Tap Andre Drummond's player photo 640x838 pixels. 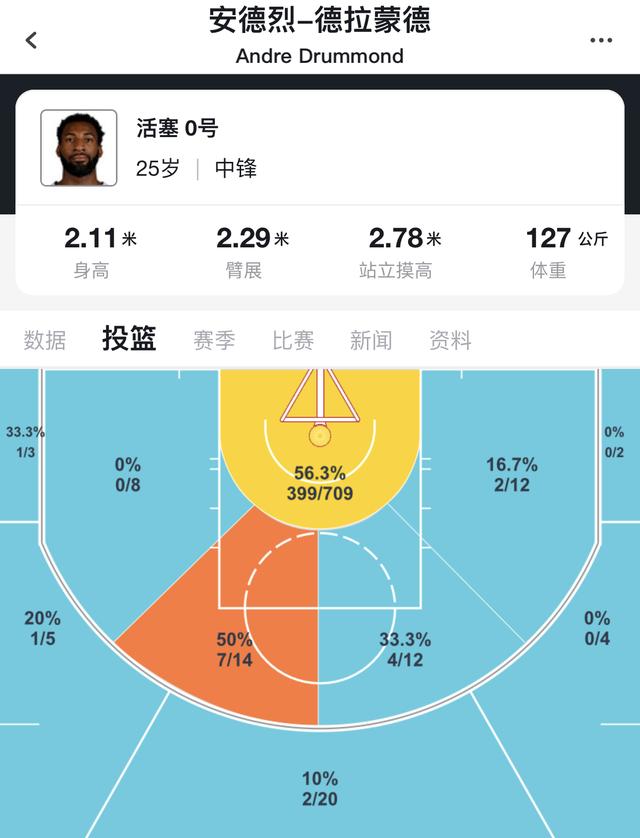pos(79,148)
